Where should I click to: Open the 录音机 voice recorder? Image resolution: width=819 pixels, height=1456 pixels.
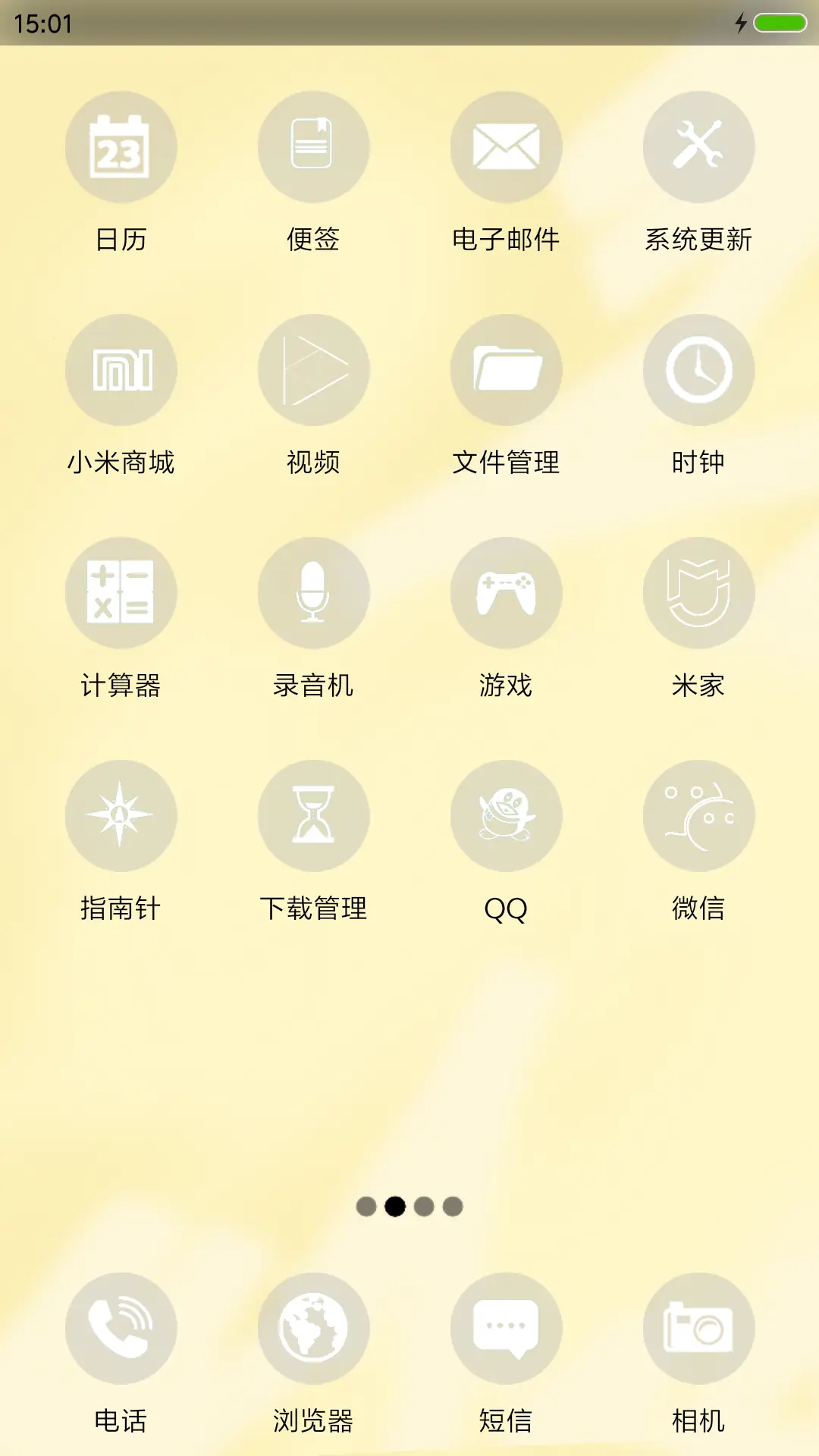point(314,592)
